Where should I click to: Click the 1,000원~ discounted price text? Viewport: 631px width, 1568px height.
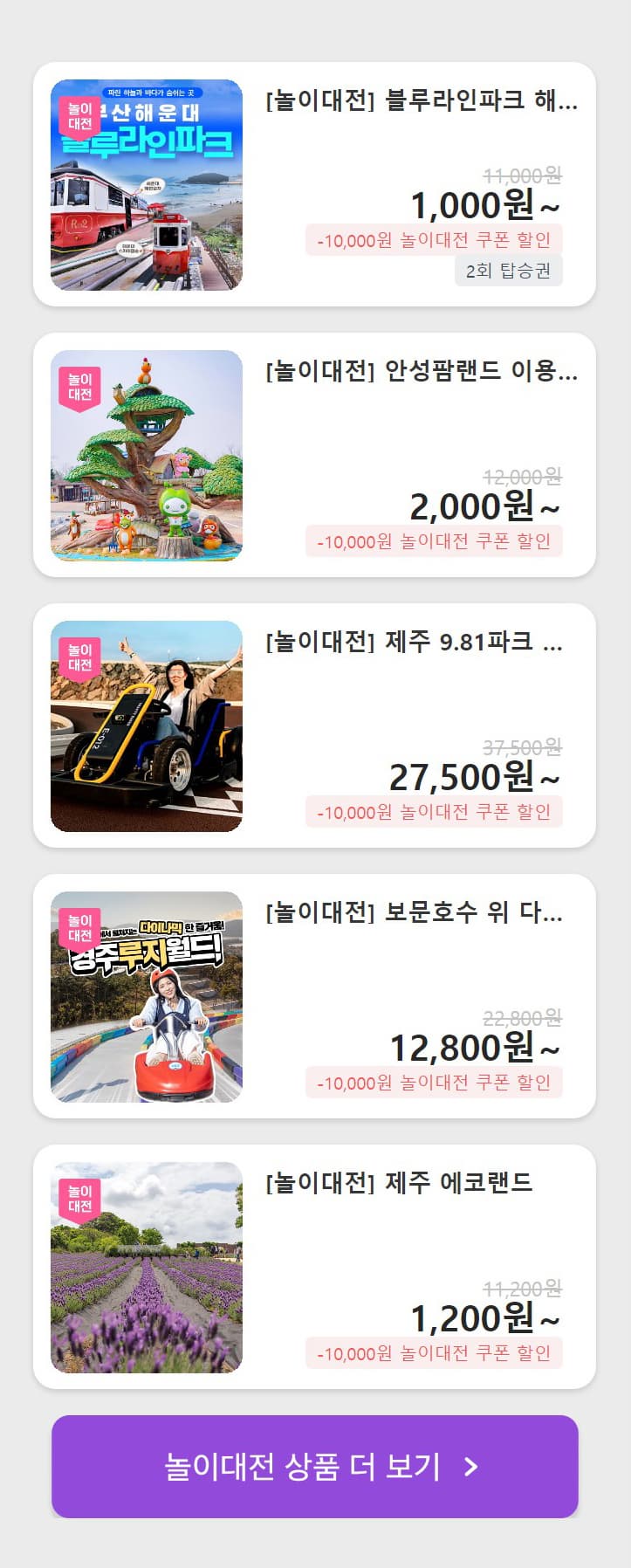pos(482,204)
